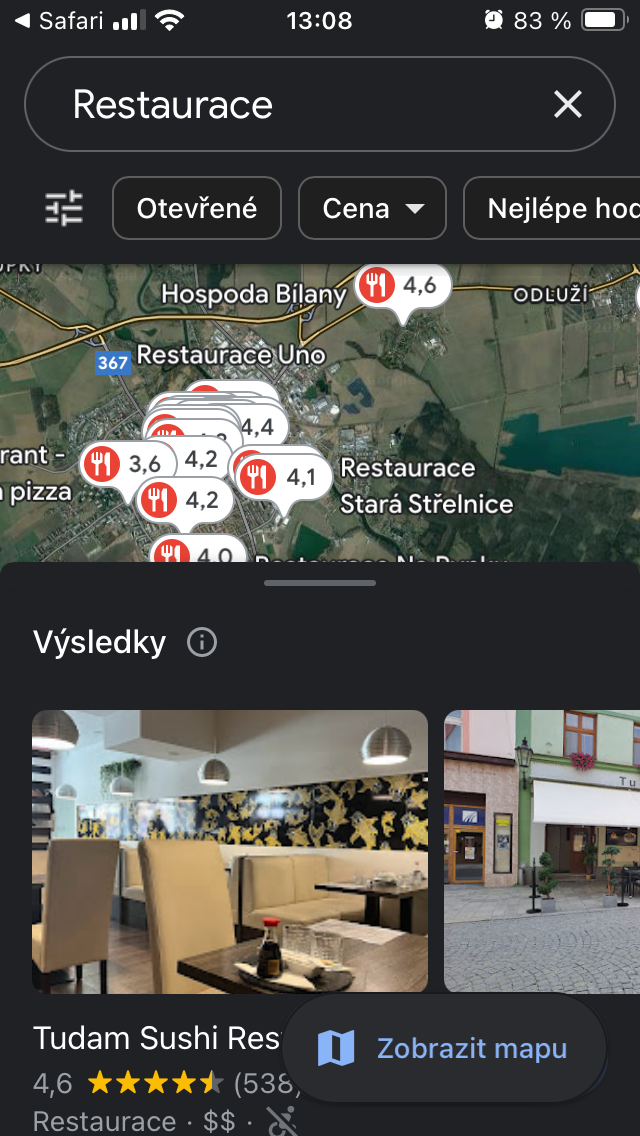Open the filter options icon
This screenshot has width=640, height=1136.
pyautogui.click(x=65, y=208)
